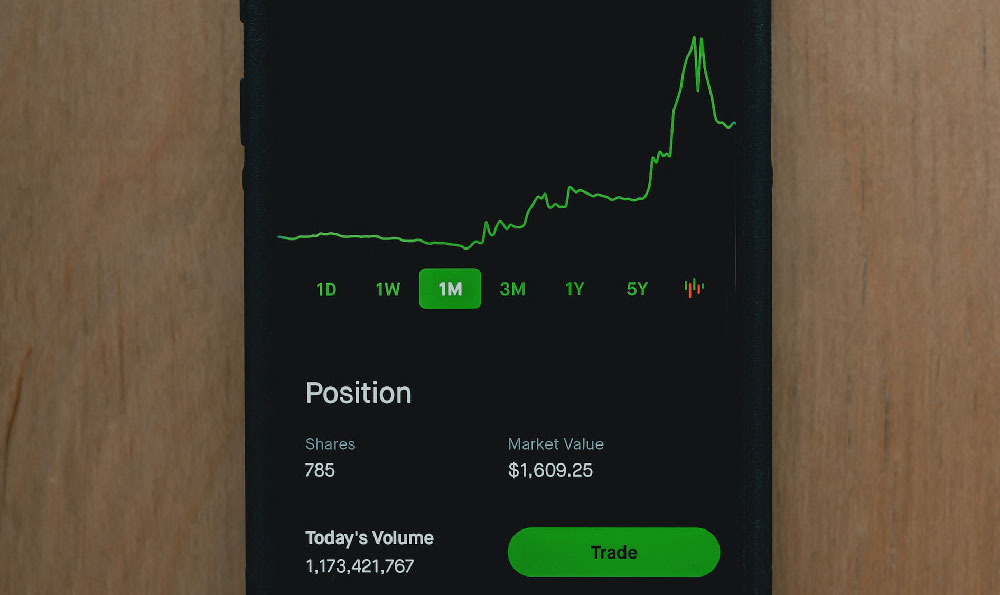The height and width of the screenshot is (595, 1000).
Task: Switch chart to 1D range
Action: coord(326,289)
